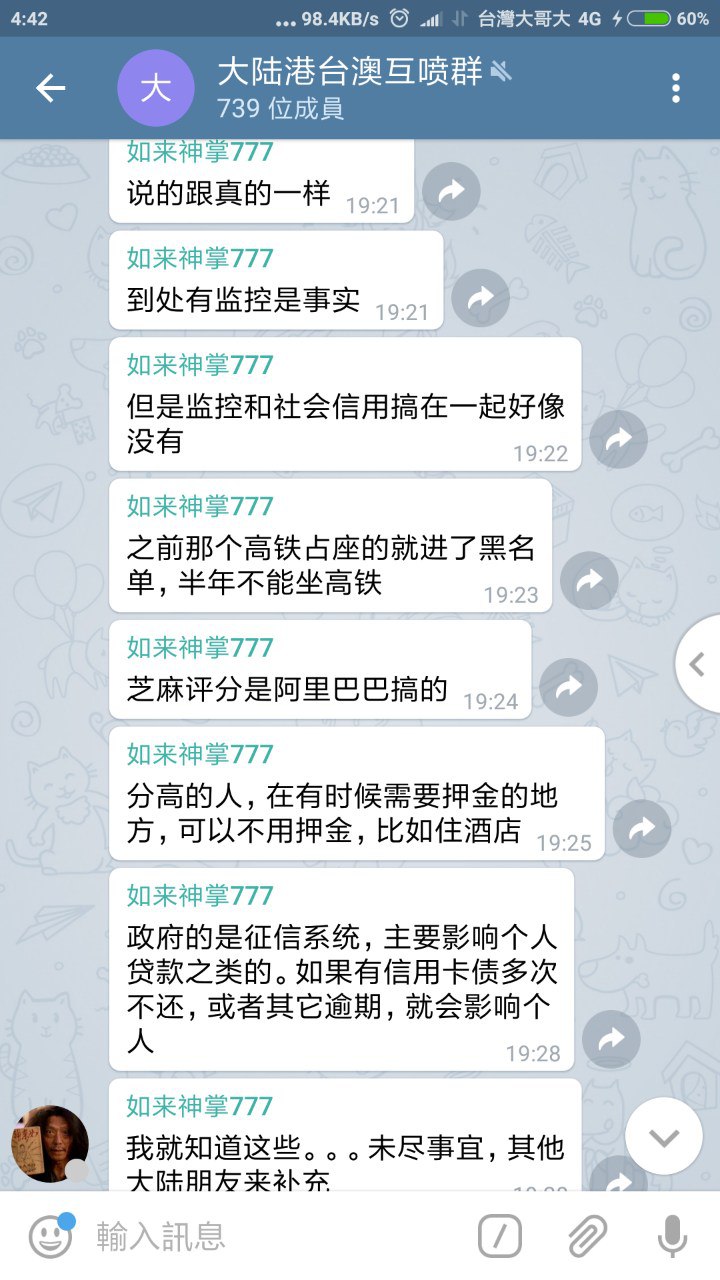This screenshot has width=720, height=1280.
Task: View the profile photo of 如来神掌777
Action: (x=50, y=1144)
